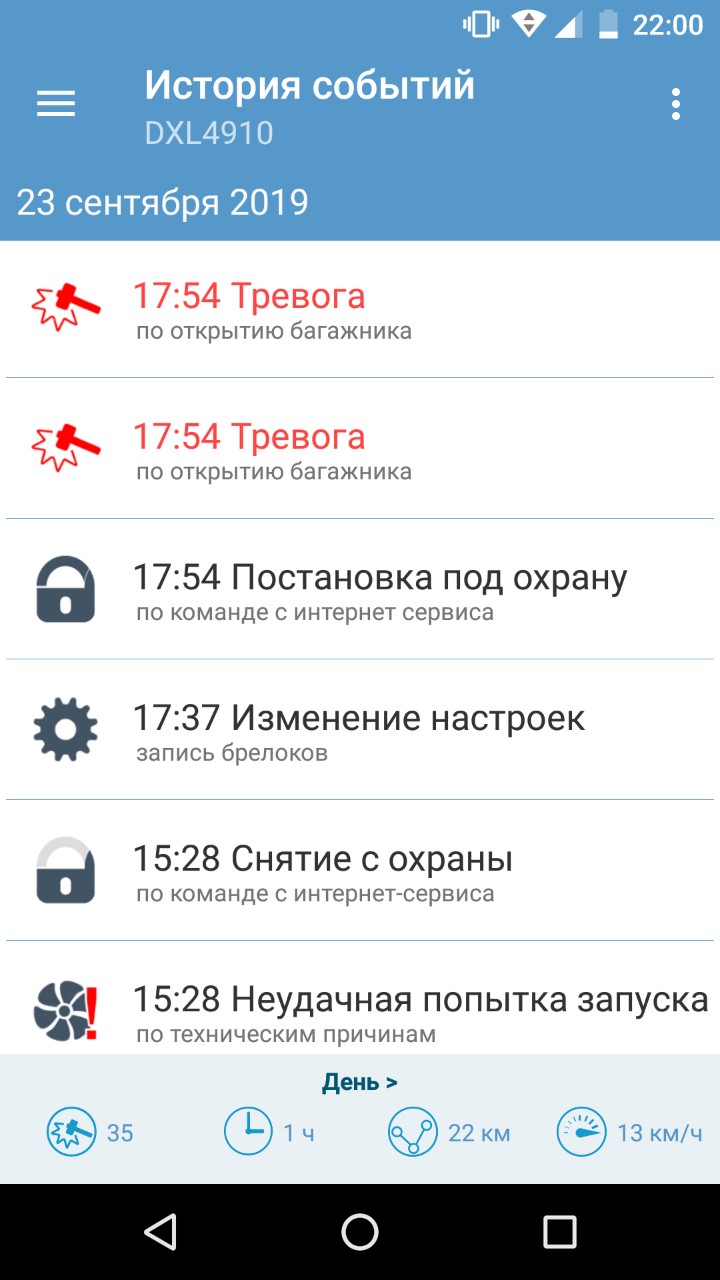Open the hamburger navigation drawer
The height and width of the screenshot is (1280, 720).
click(x=56, y=104)
